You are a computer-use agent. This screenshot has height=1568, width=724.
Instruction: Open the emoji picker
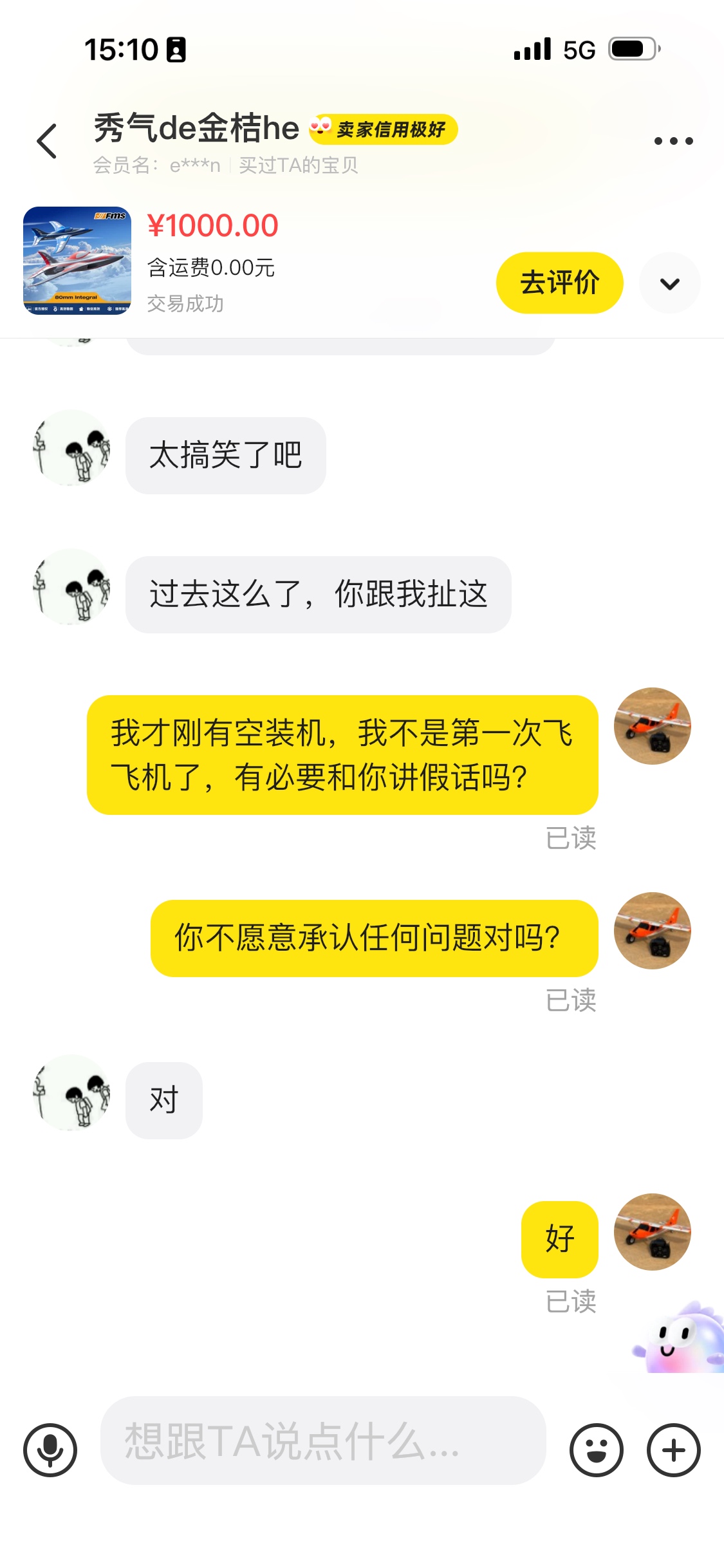[x=597, y=1450]
